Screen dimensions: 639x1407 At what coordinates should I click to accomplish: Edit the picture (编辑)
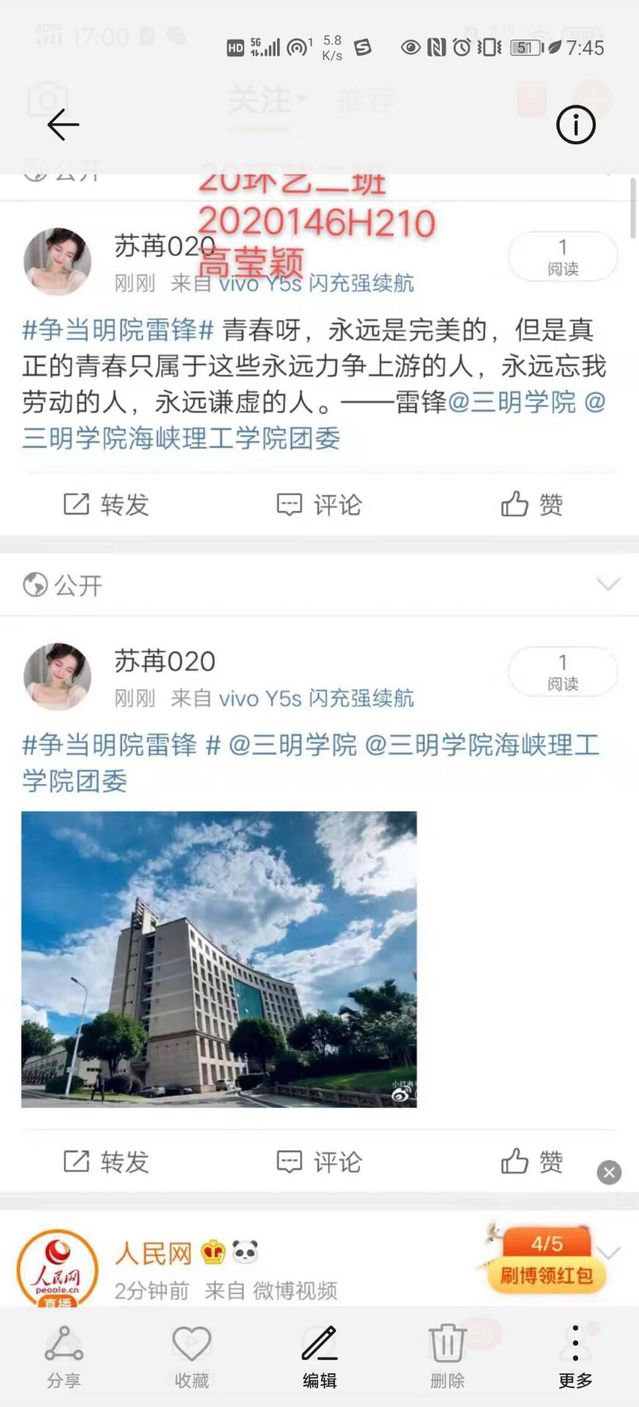tap(320, 1356)
